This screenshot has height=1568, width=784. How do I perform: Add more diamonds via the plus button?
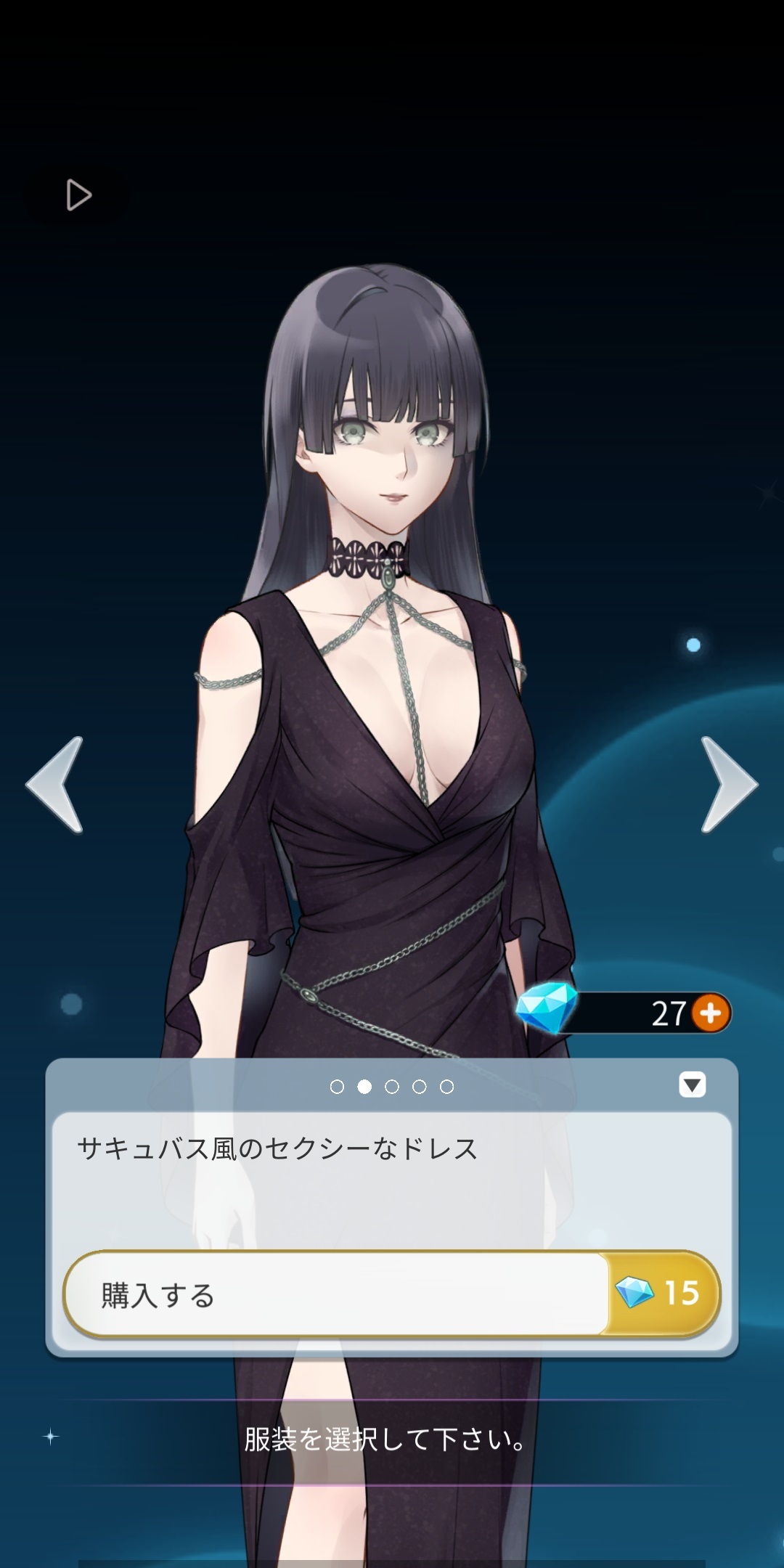(x=711, y=1013)
